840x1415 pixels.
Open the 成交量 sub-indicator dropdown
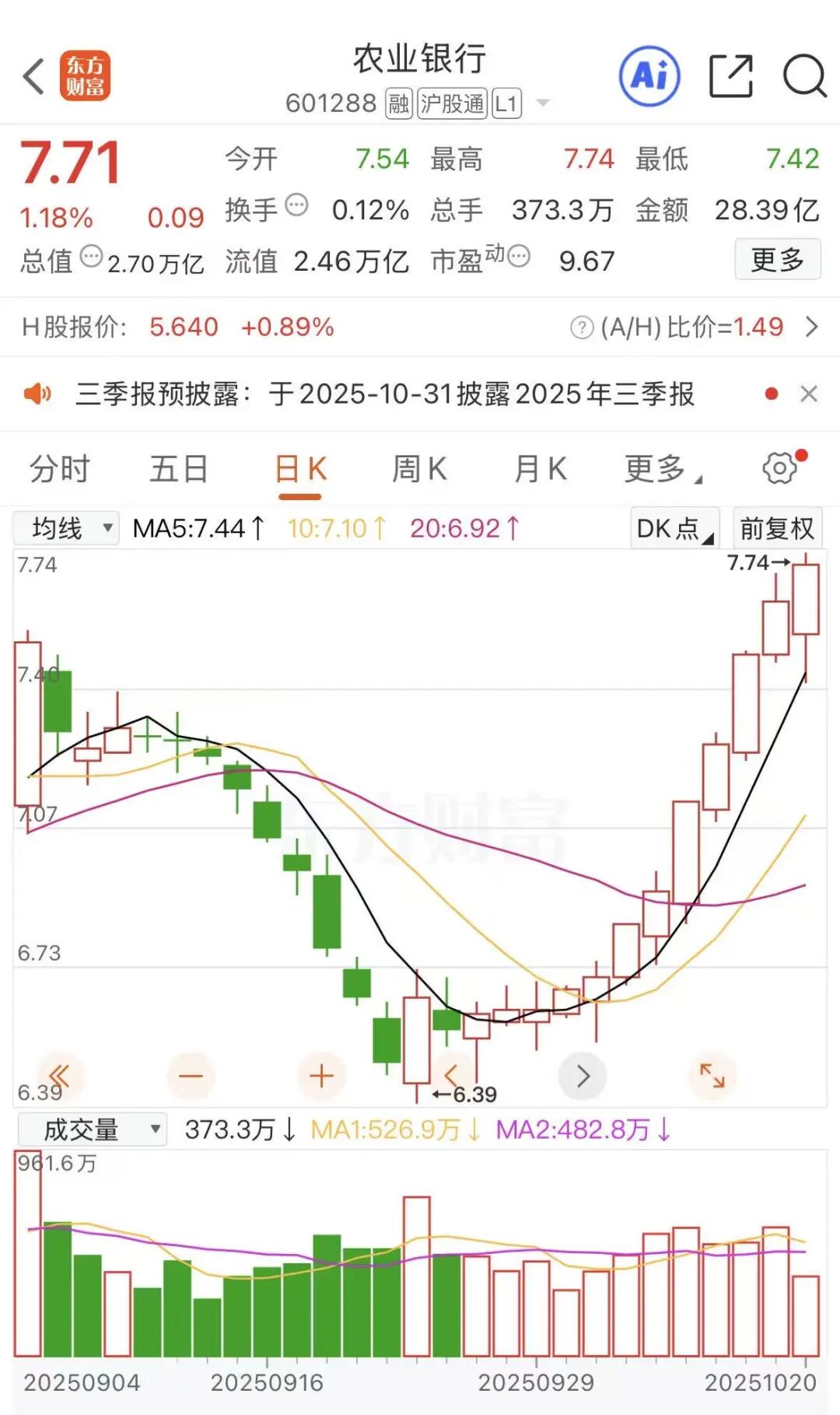coord(92,1130)
